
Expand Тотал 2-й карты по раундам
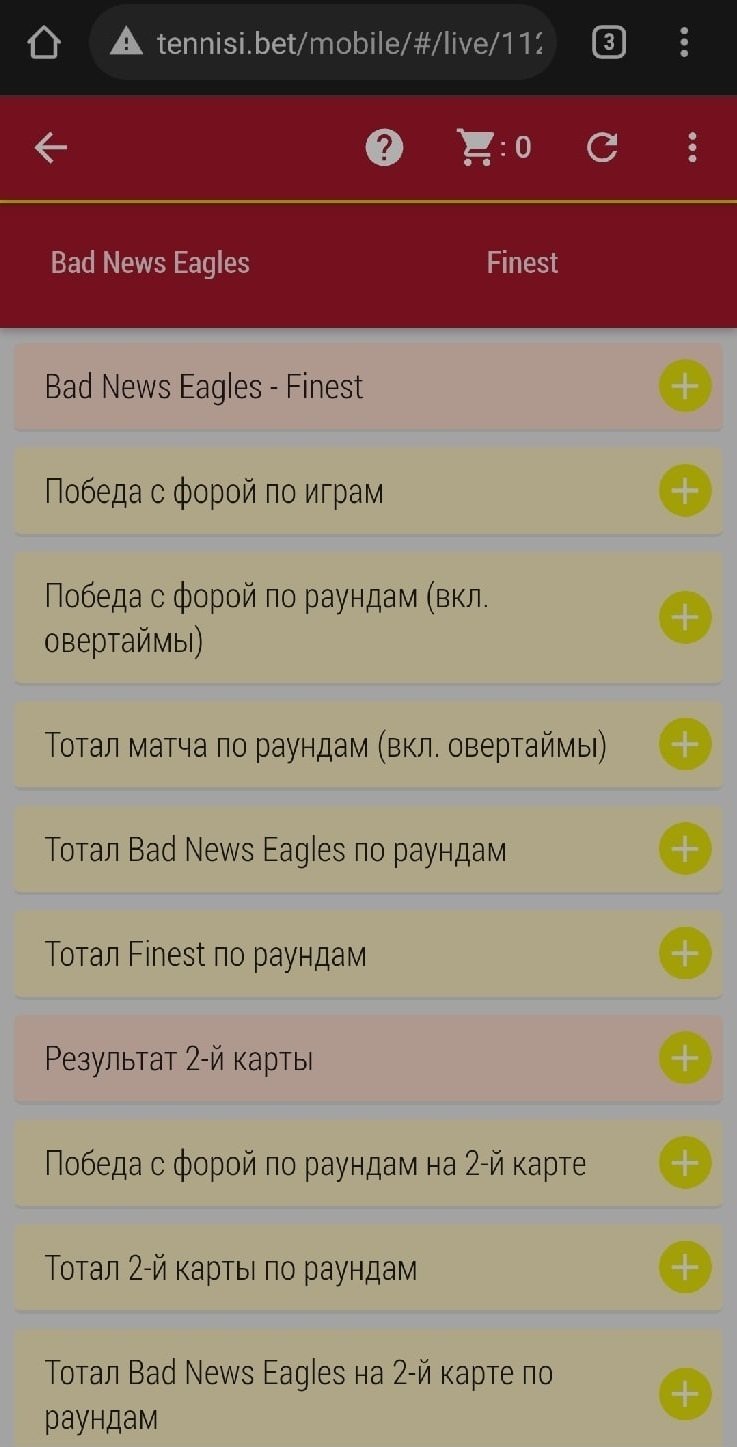coord(684,1268)
